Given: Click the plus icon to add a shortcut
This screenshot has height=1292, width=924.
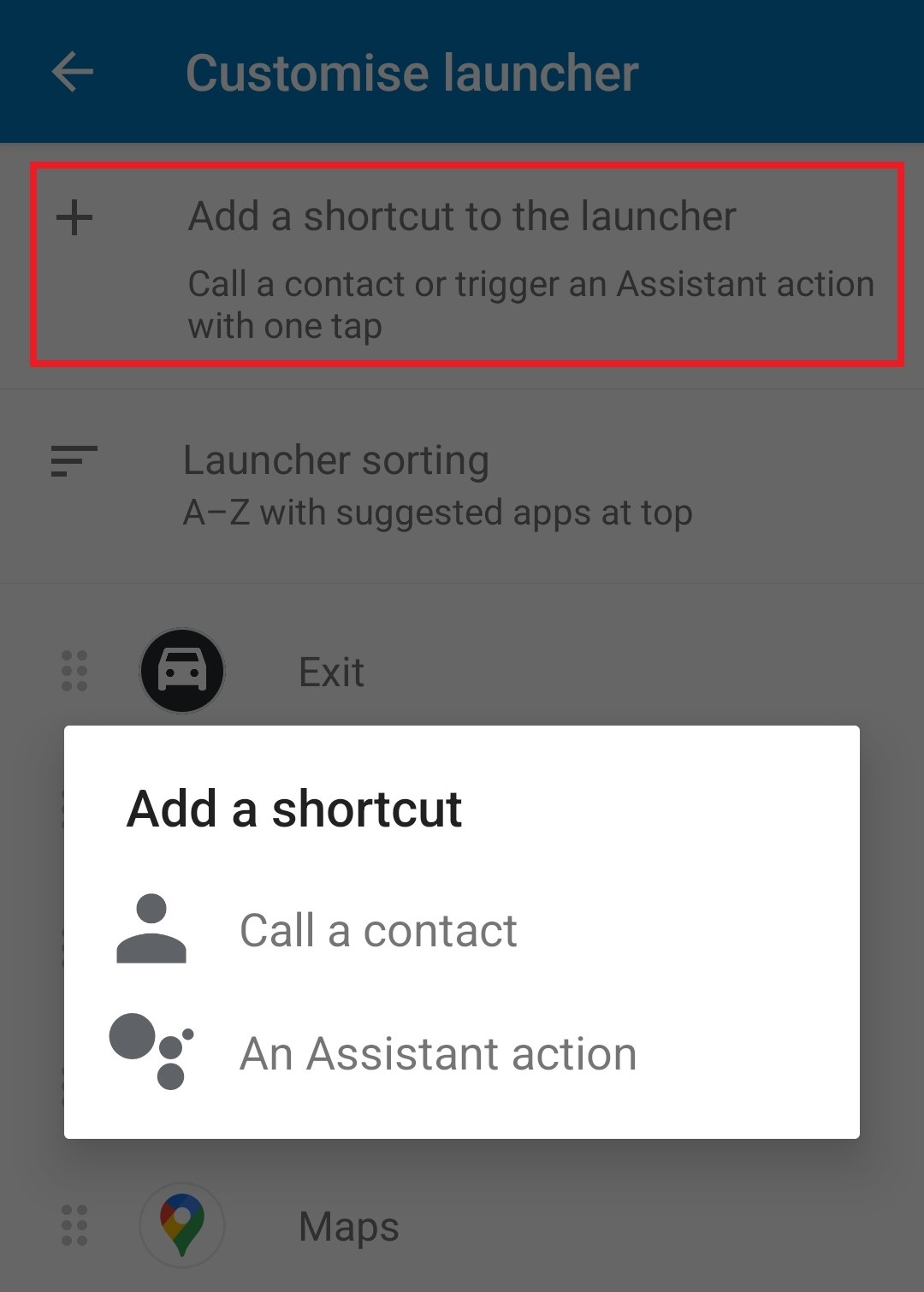Looking at the screenshot, I should click(74, 216).
